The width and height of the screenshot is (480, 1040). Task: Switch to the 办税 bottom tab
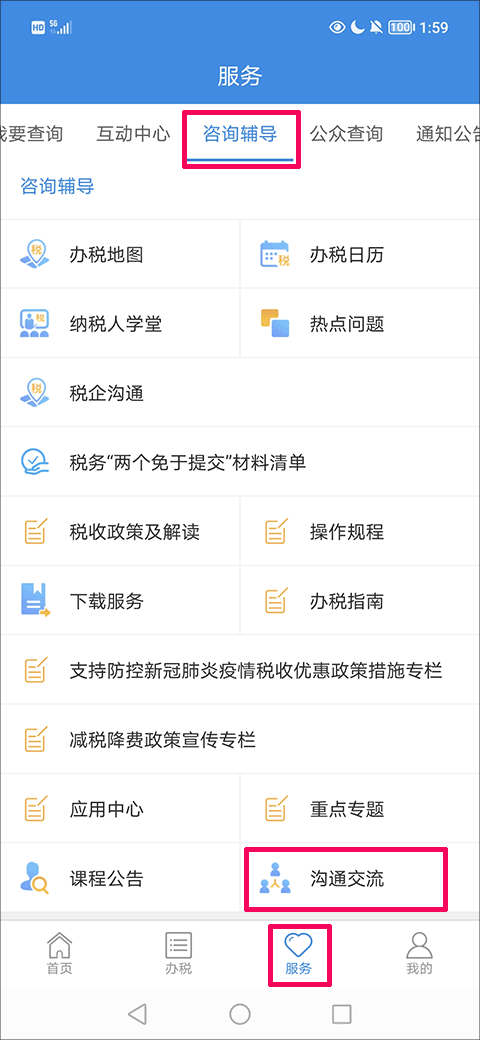click(x=178, y=953)
